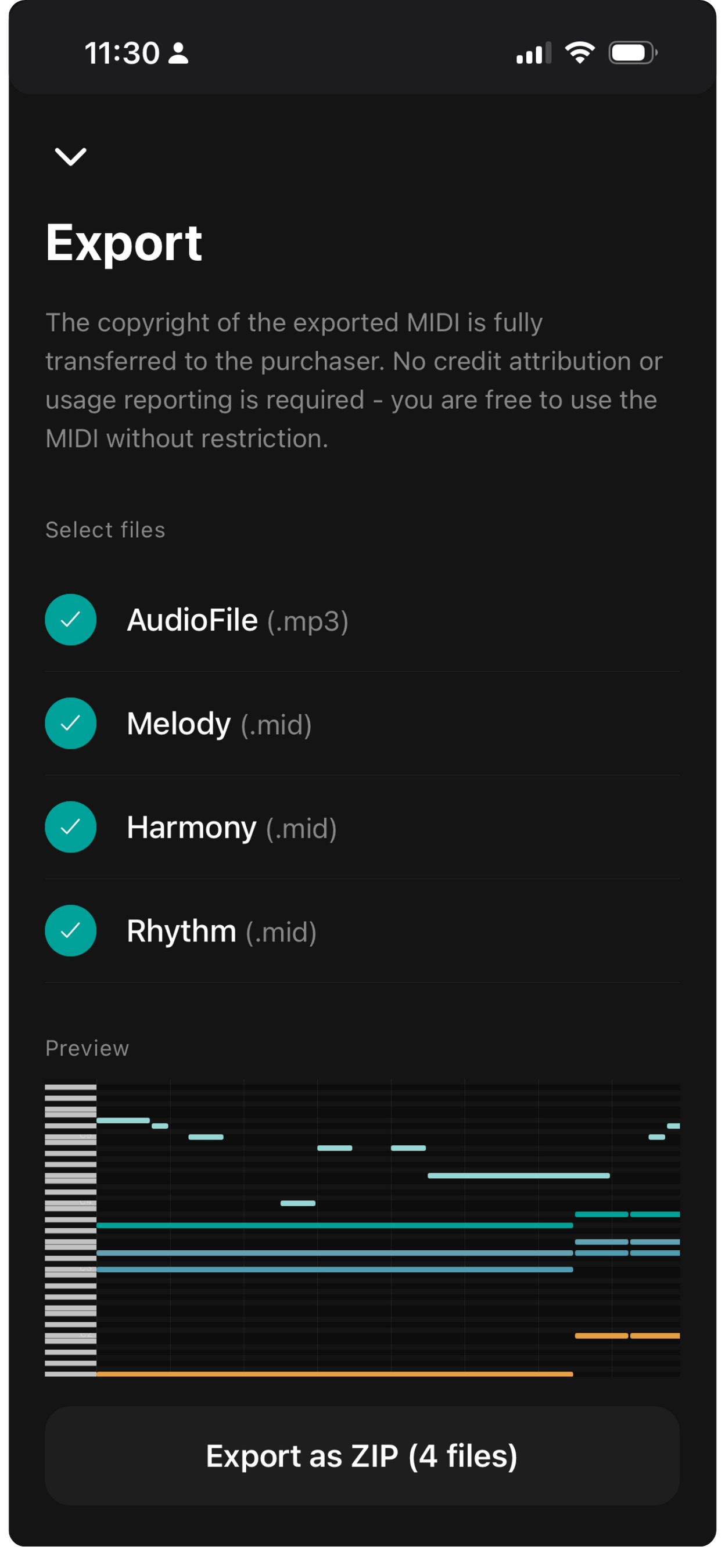Untick the Rhythm (.mid) file
The height and width of the screenshot is (1568, 725).
click(71, 930)
